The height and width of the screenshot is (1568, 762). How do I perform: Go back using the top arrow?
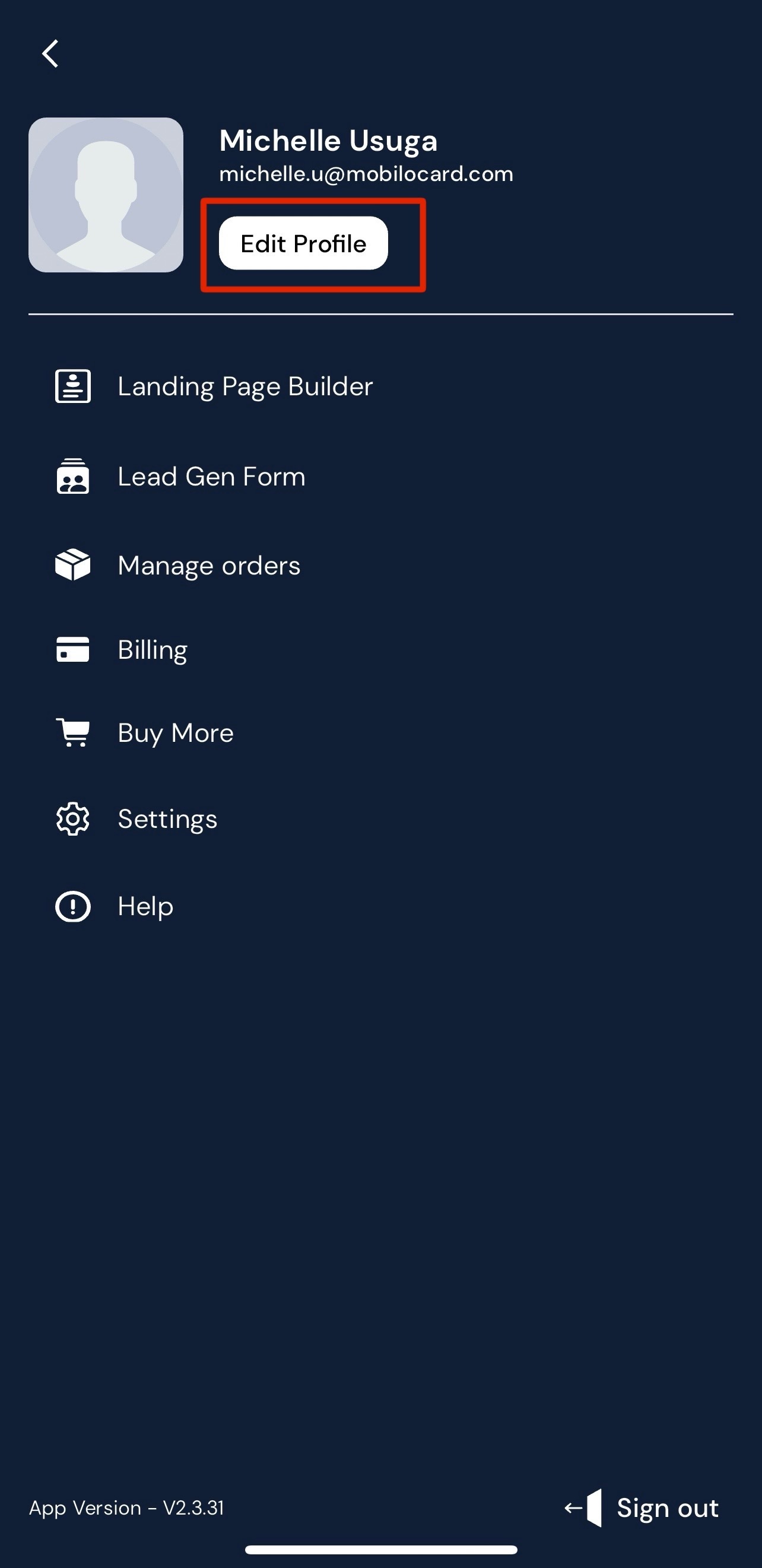click(50, 53)
